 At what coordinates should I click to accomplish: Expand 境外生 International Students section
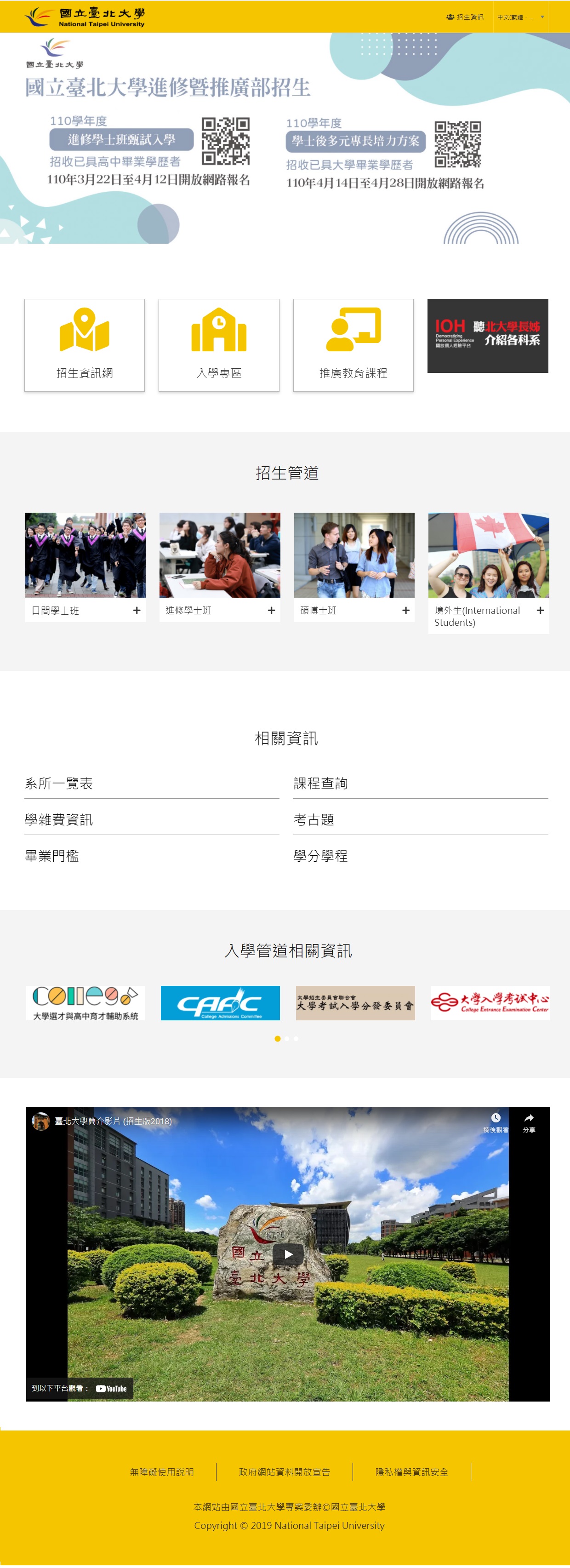click(x=540, y=610)
